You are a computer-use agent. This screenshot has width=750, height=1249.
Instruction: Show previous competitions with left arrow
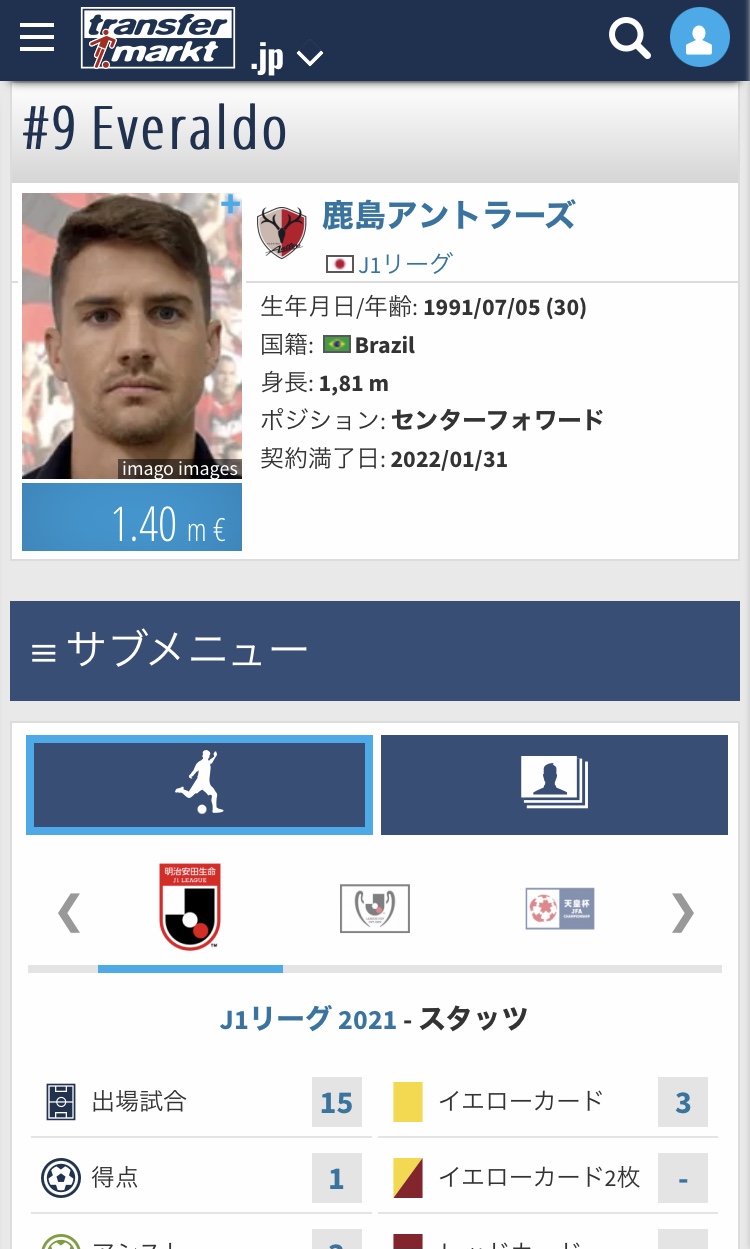68,912
